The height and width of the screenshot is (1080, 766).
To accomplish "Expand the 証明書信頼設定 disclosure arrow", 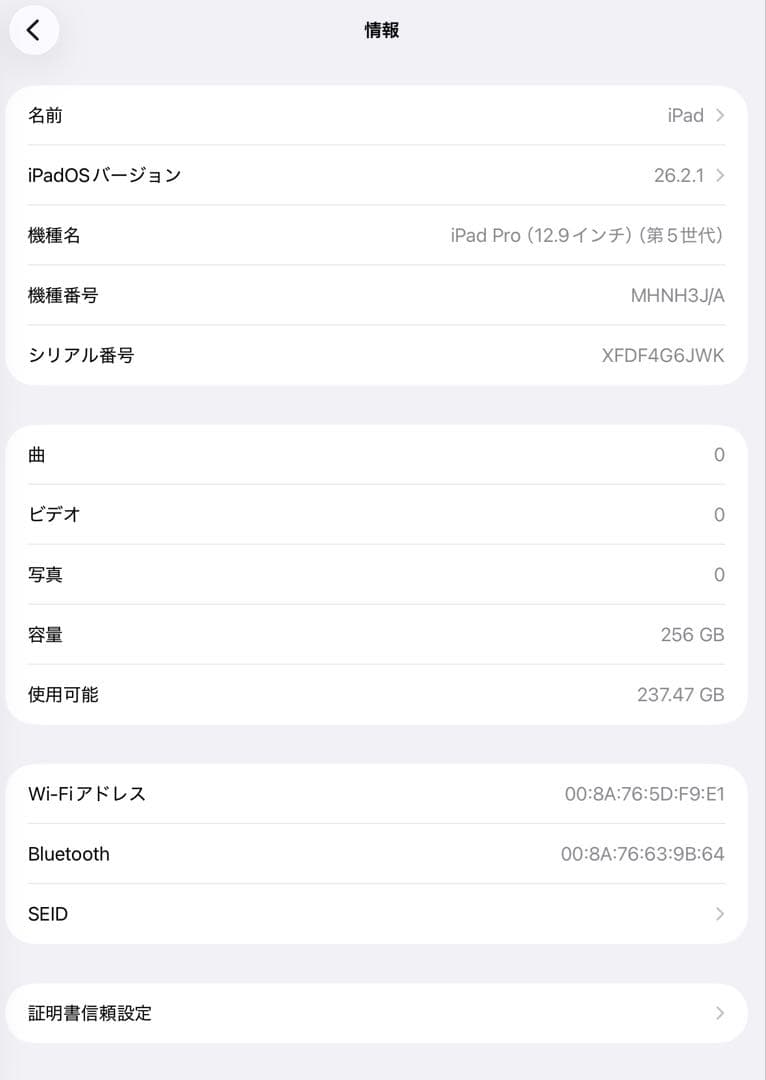I will (x=718, y=1013).
